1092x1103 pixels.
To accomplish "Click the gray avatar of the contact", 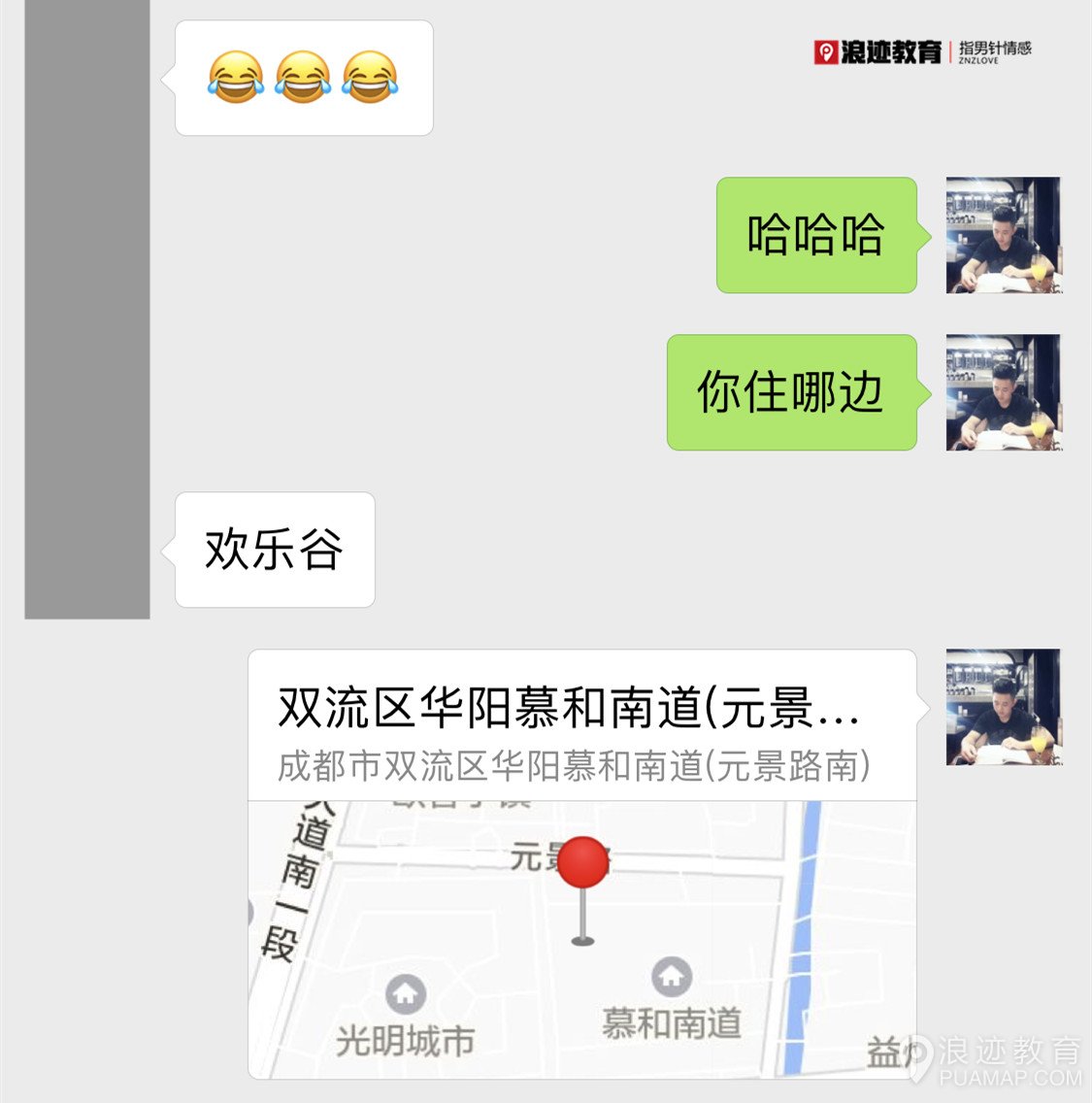I will pos(85,311).
